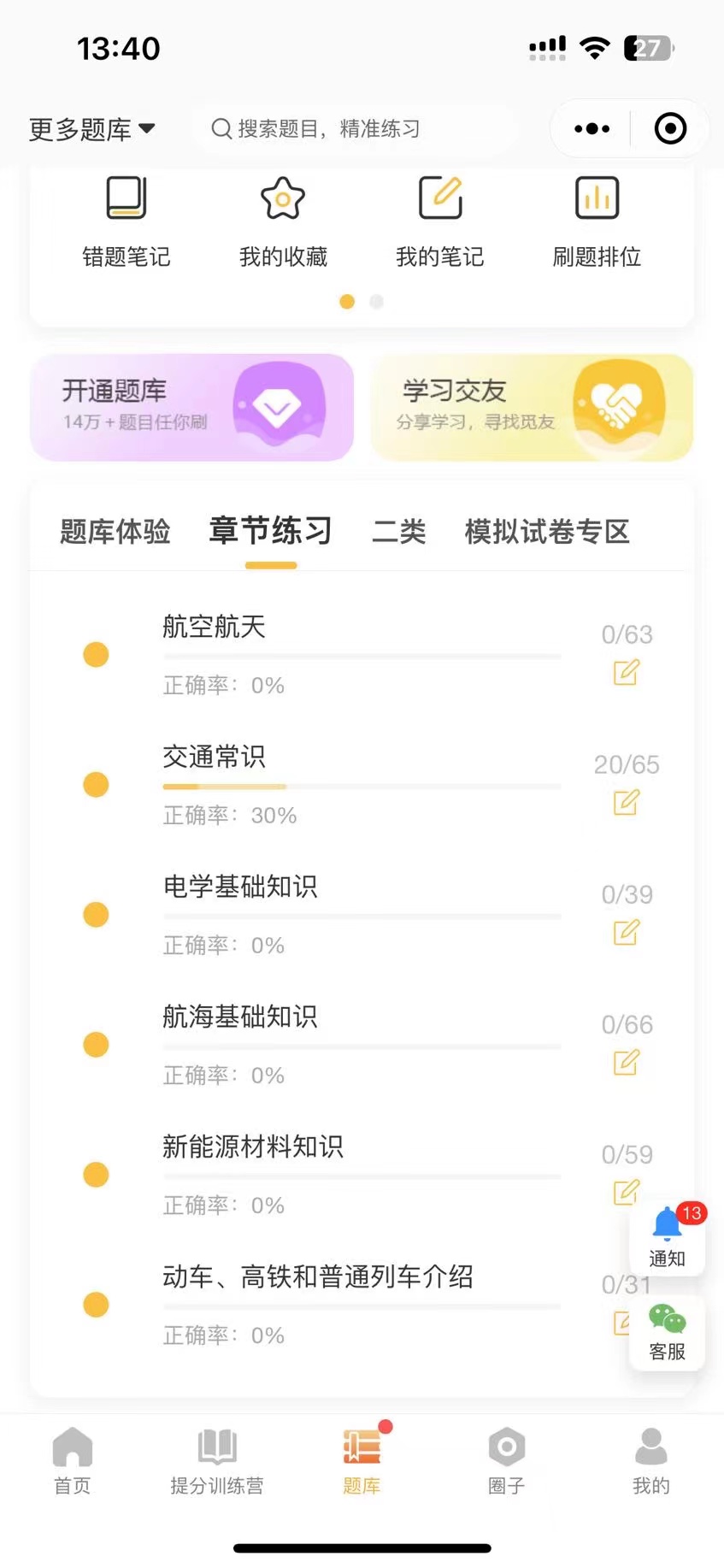
Task: Open 错题笔记
Action: (127, 221)
